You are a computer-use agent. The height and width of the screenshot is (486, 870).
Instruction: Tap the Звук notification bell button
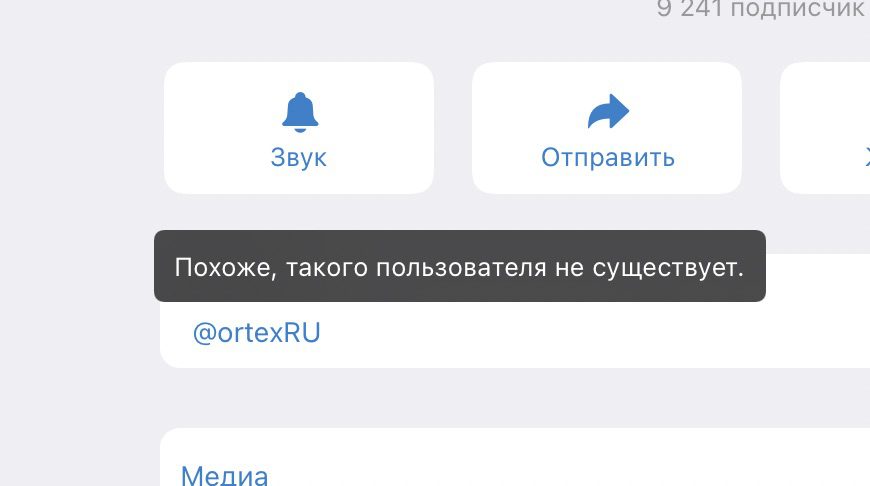click(x=299, y=128)
